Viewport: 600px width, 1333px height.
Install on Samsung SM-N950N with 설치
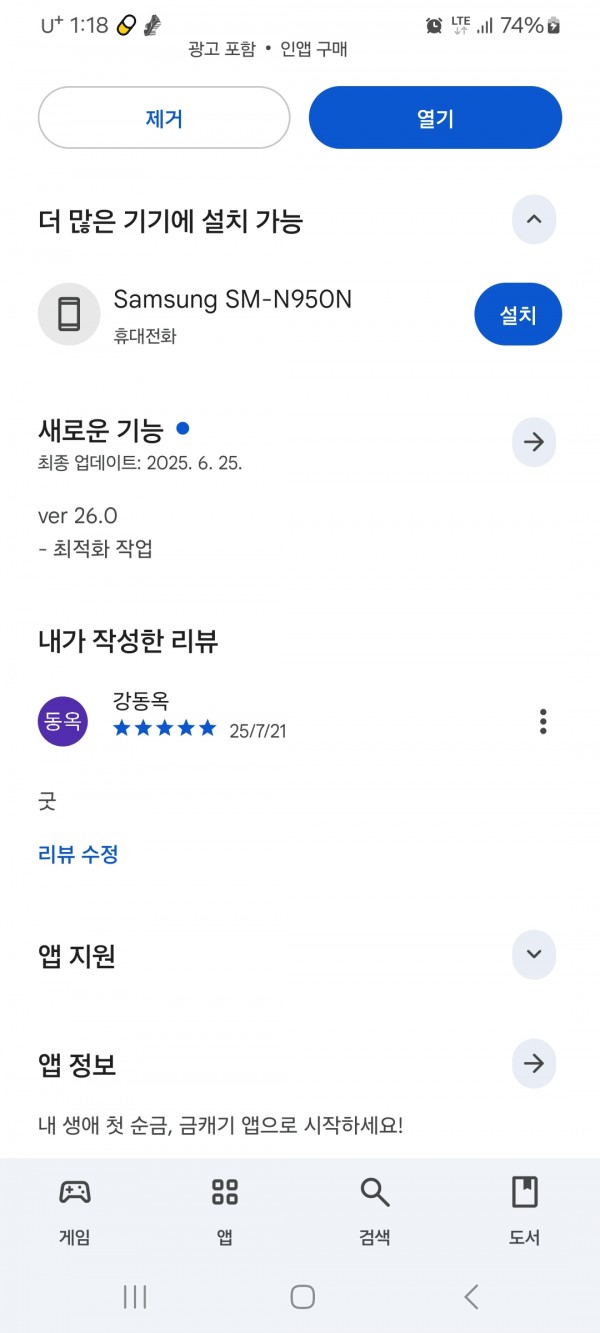[518, 314]
